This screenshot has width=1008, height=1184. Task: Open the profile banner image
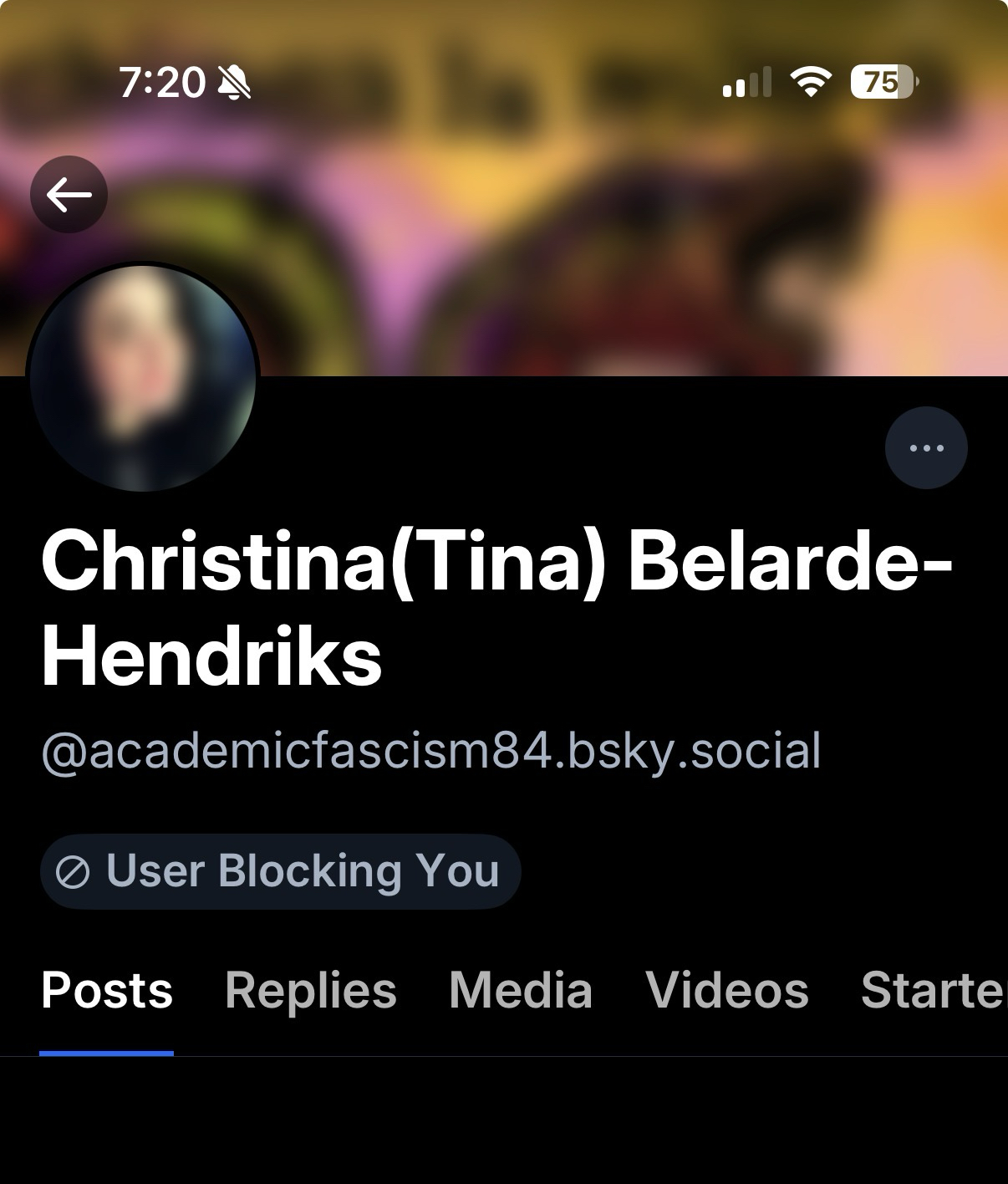click(x=585, y=209)
